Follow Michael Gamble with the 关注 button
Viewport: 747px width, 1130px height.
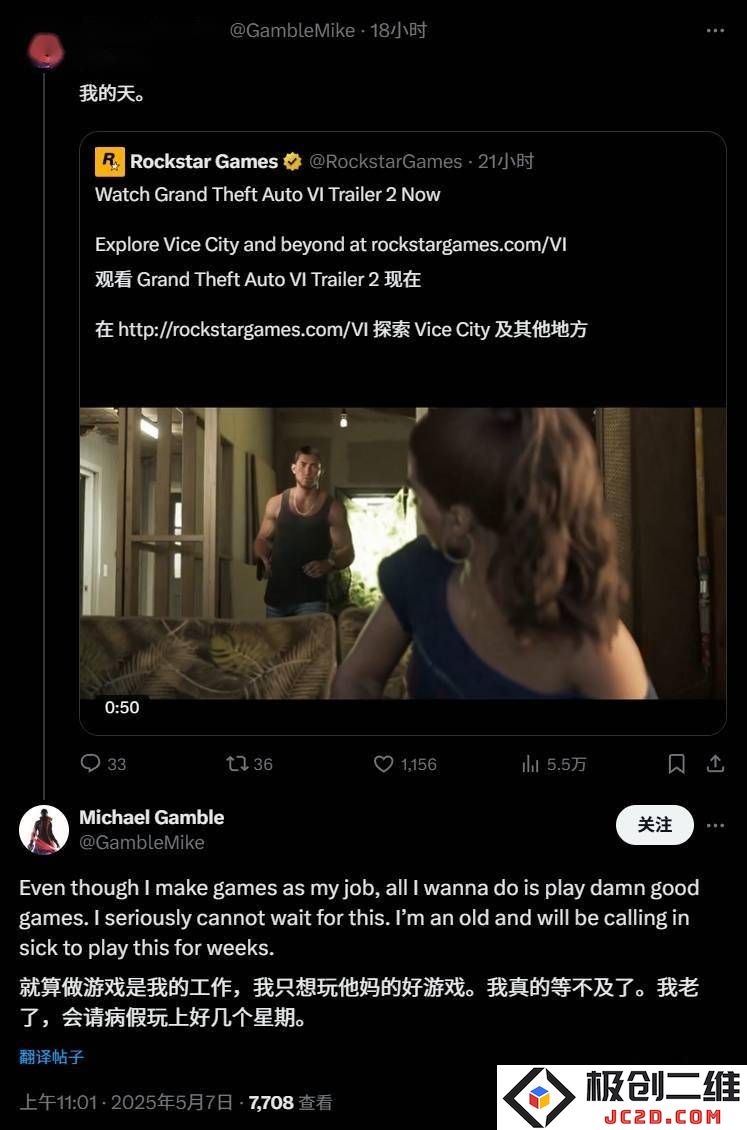click(655, 825)
